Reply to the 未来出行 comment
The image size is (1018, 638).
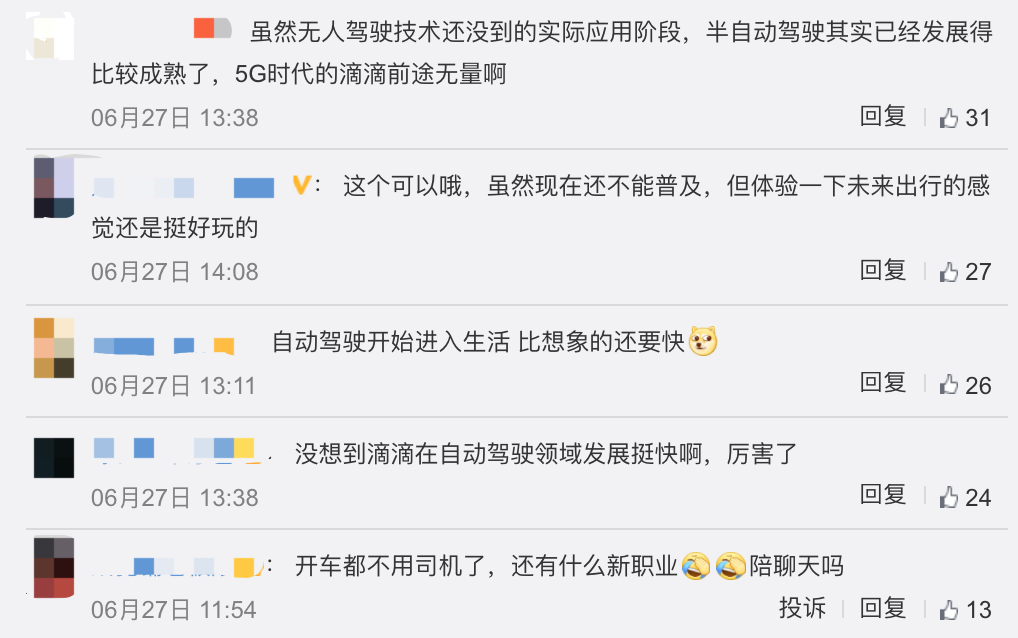click(883, 270)
